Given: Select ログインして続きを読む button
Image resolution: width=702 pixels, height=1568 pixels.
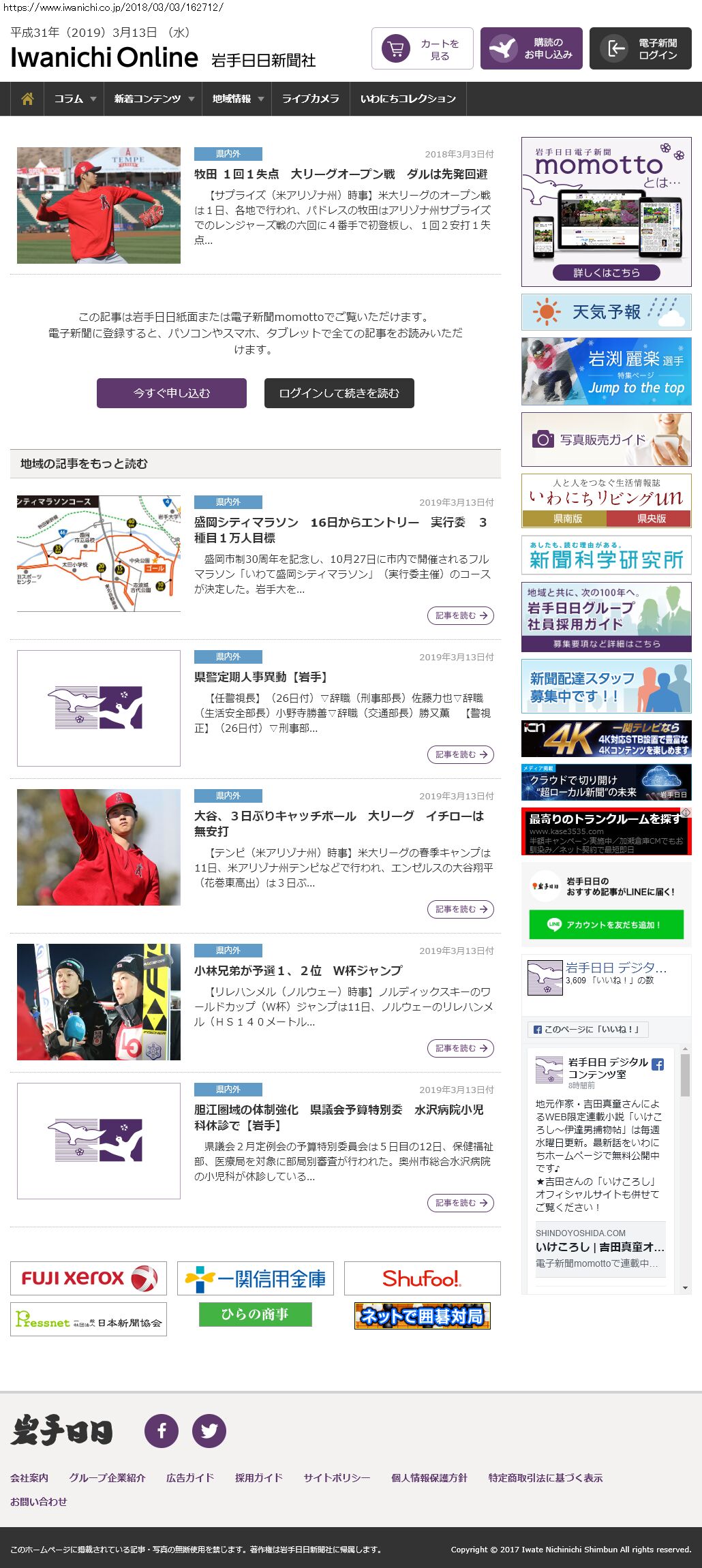Looking at the screenshot, I should tap(339, 393).
